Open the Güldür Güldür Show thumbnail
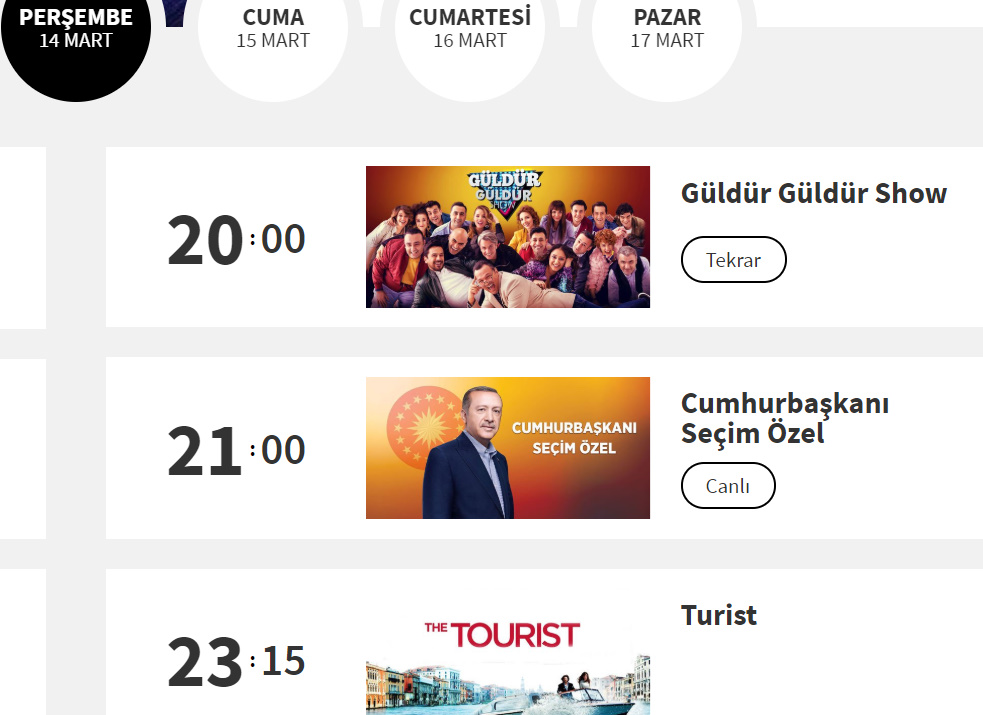The width and height of the screenshot is (983, 715). click(x=507, y=237)
